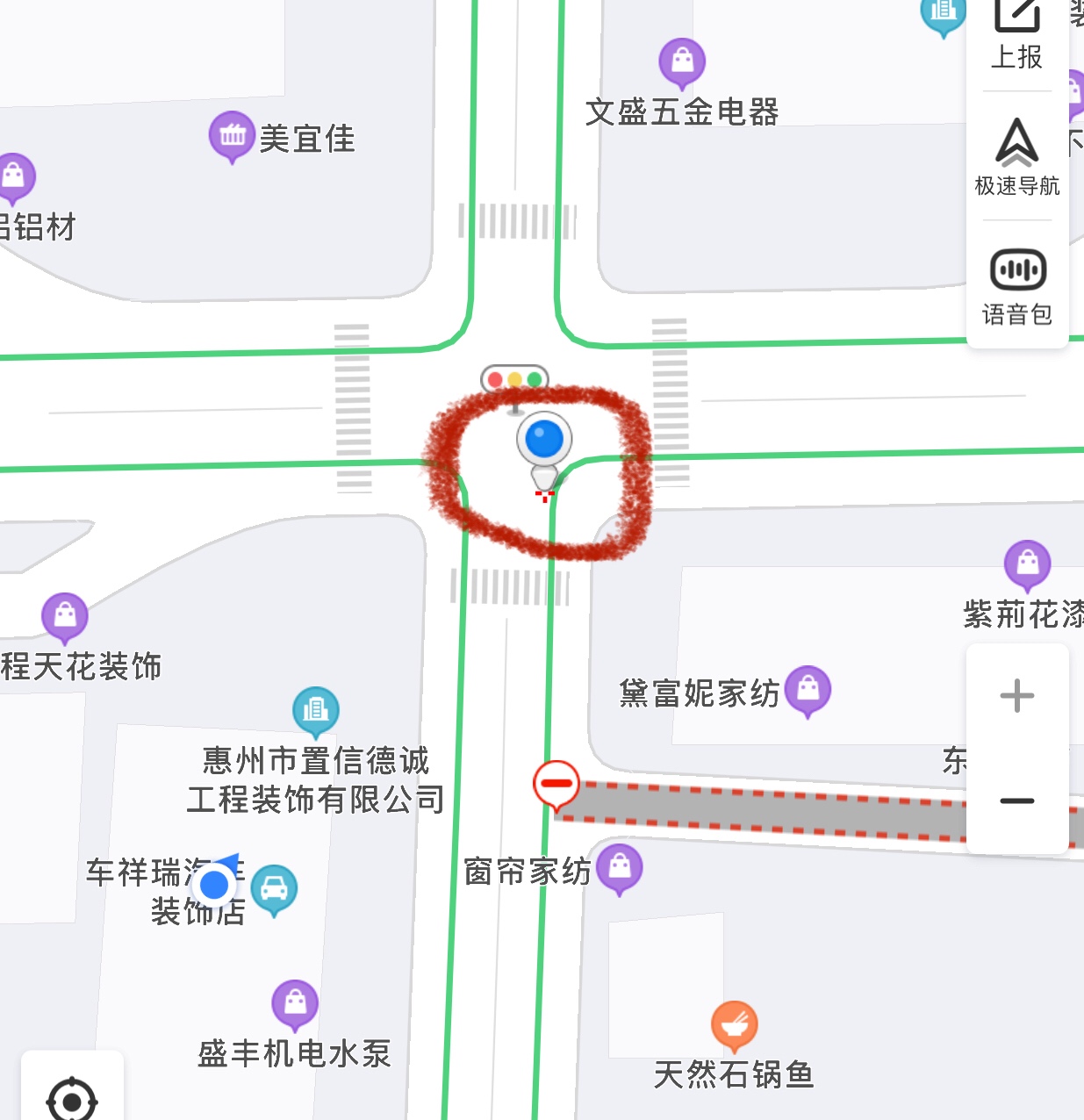Select the traffic light icon at intersection
Viewport: 1084px width, 1120px height.
point(514,380)
